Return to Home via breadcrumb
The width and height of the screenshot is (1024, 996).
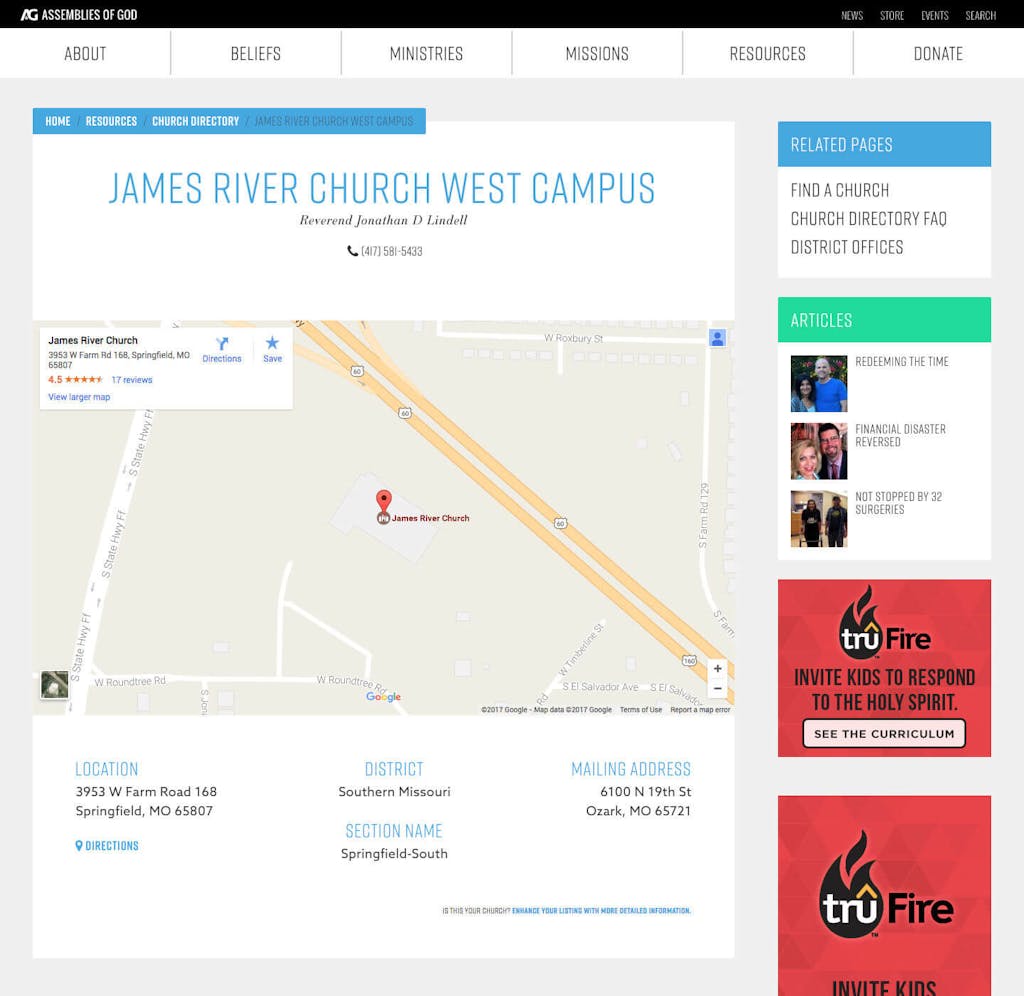(58, 121)
